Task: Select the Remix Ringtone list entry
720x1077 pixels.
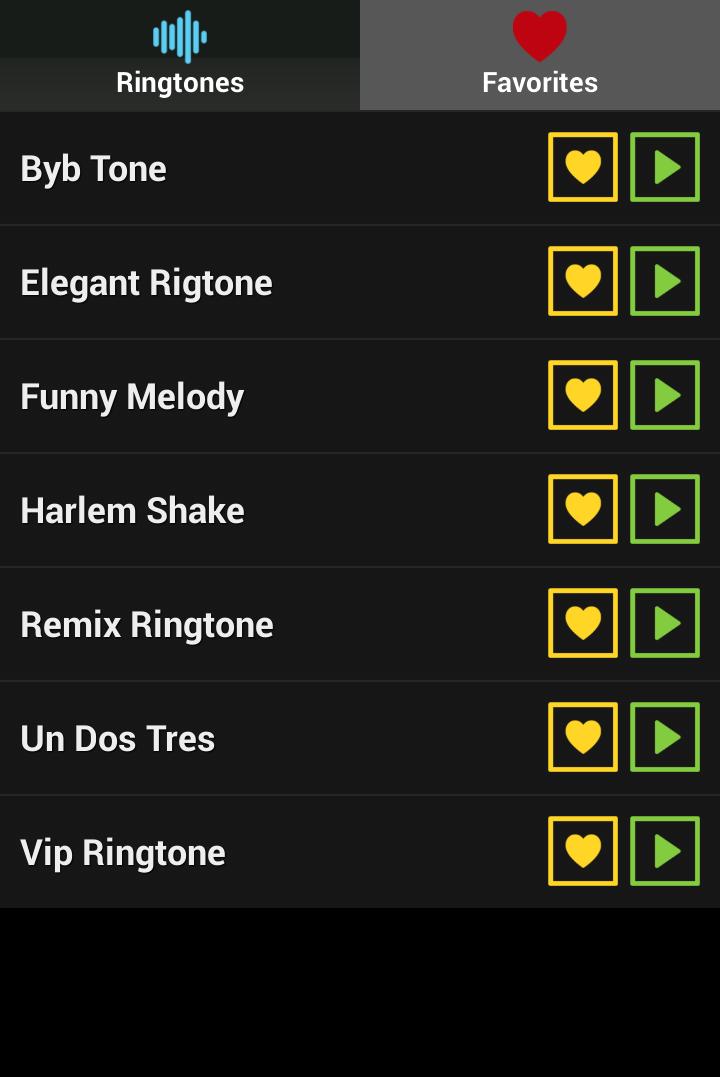Action: 250,623
